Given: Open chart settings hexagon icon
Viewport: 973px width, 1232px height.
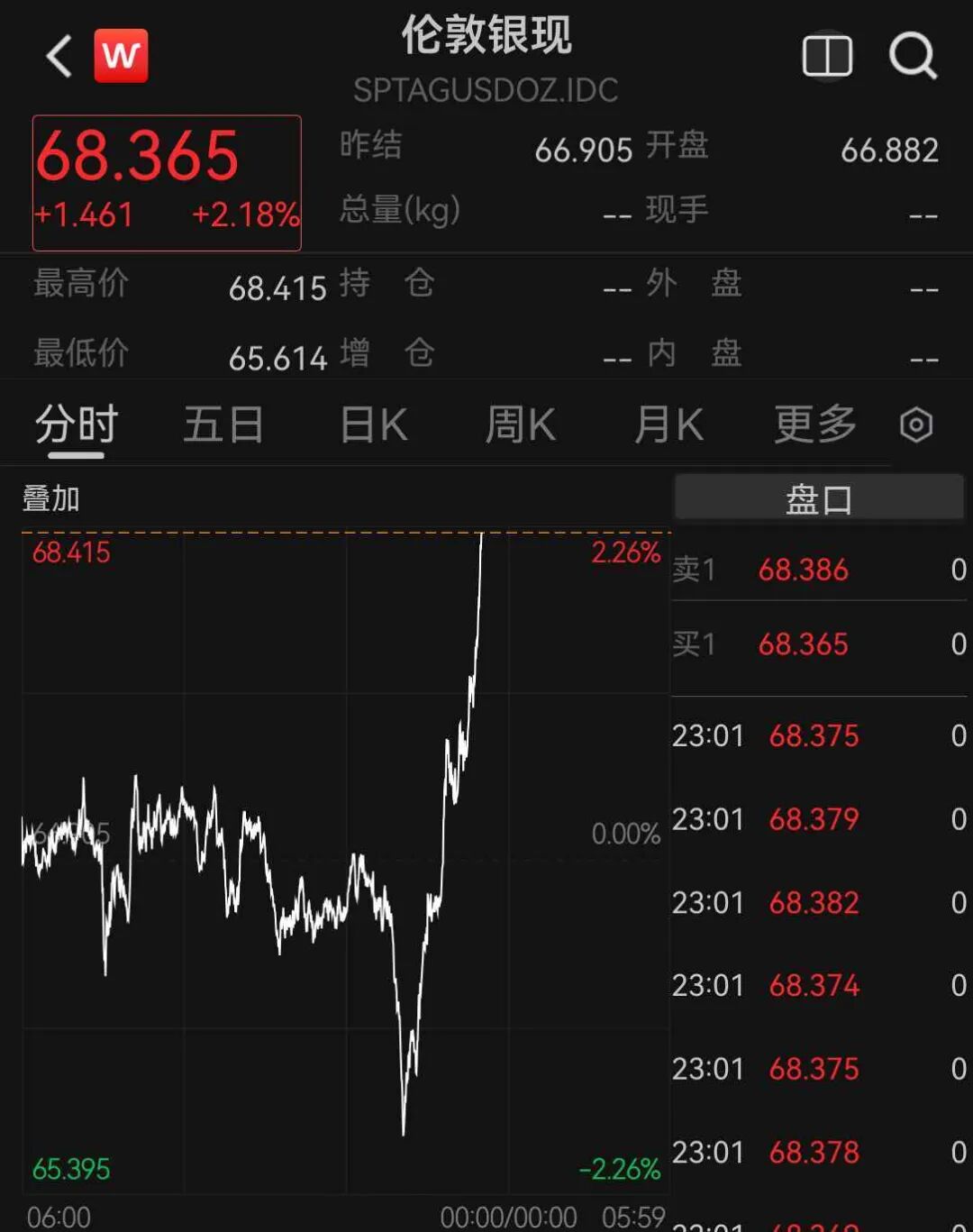Looking at the screenshot, I should point(916,424).
